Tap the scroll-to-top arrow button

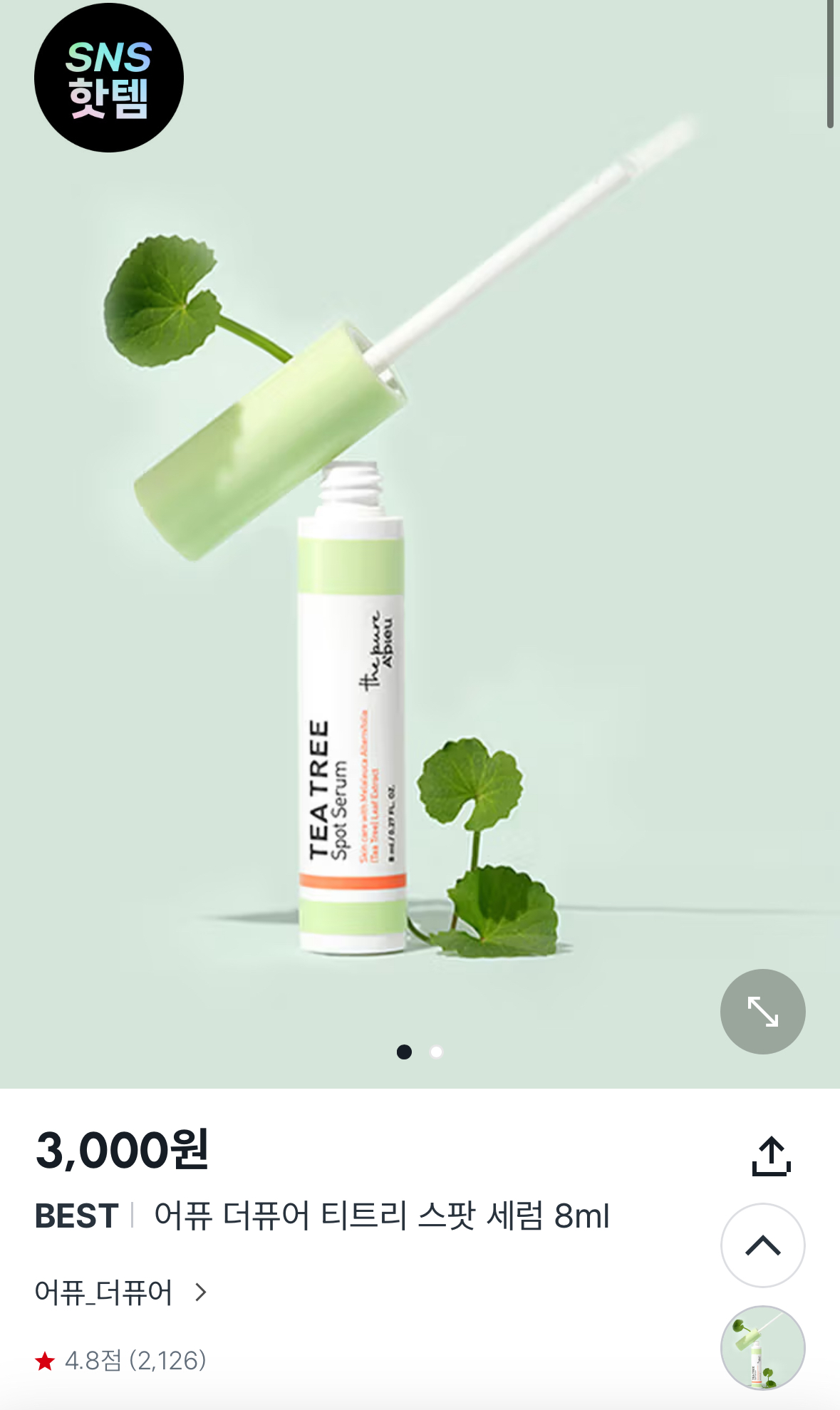(x=762, y=1245)
